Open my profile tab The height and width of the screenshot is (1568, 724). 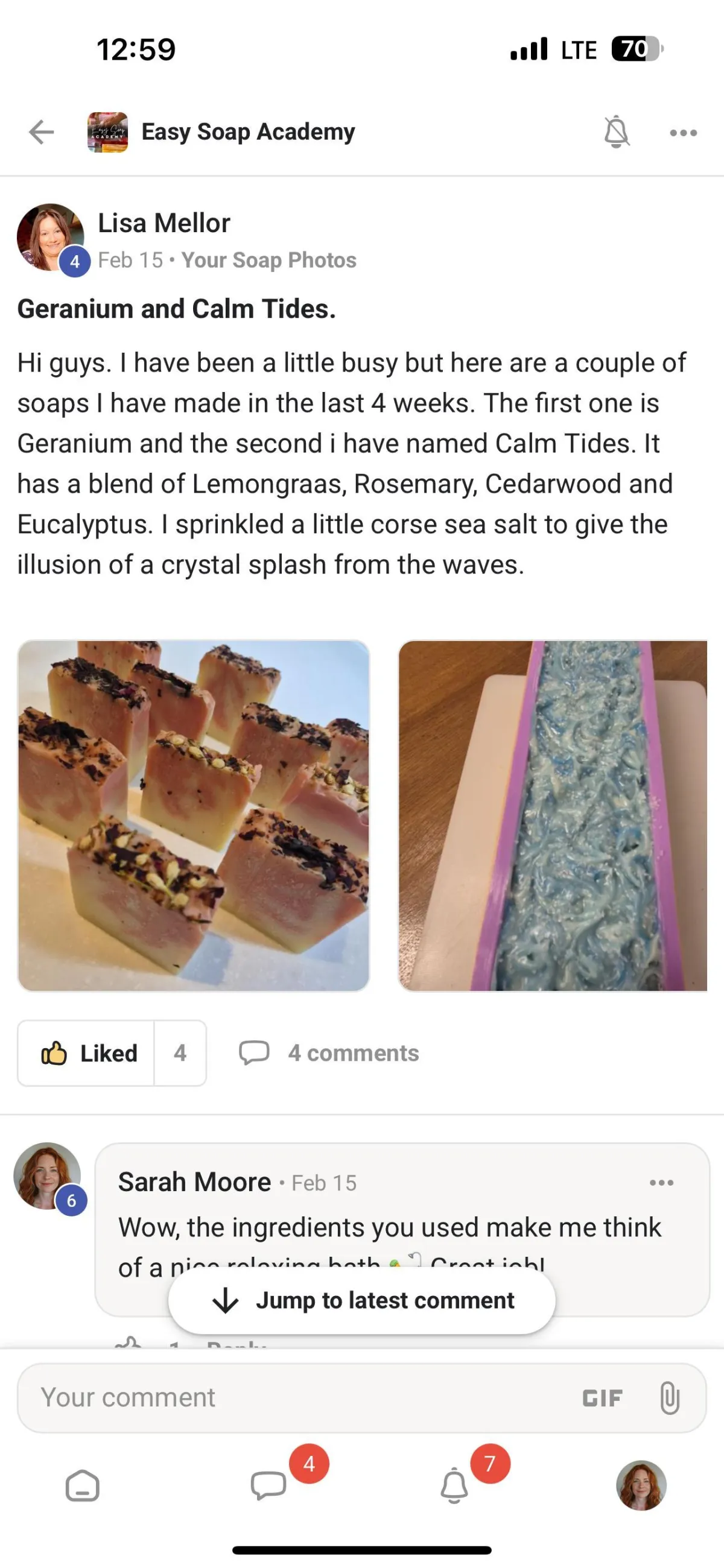641,1485
